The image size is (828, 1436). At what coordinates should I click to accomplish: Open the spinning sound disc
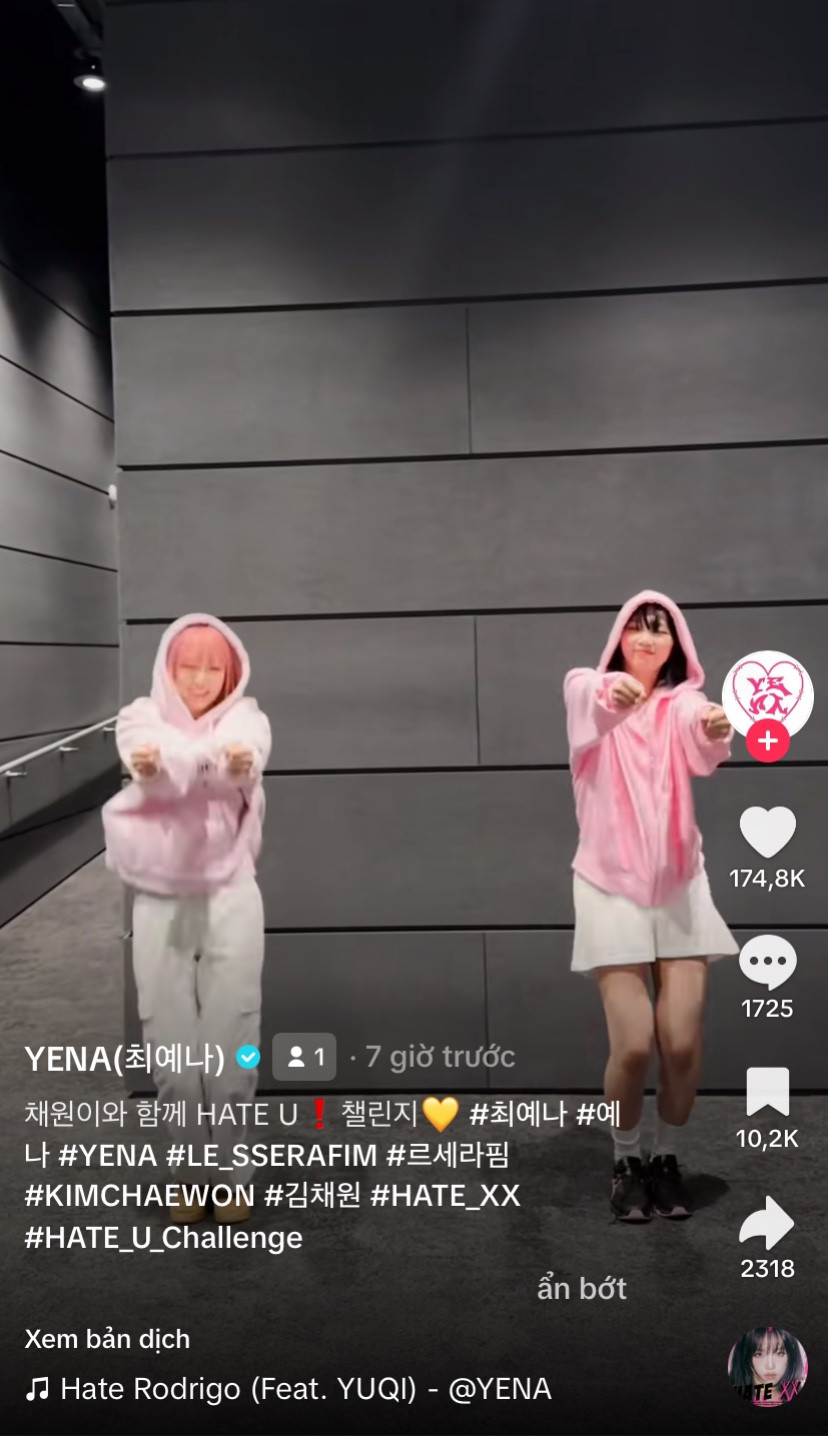pyautogui.click(x=767, y=1367)
